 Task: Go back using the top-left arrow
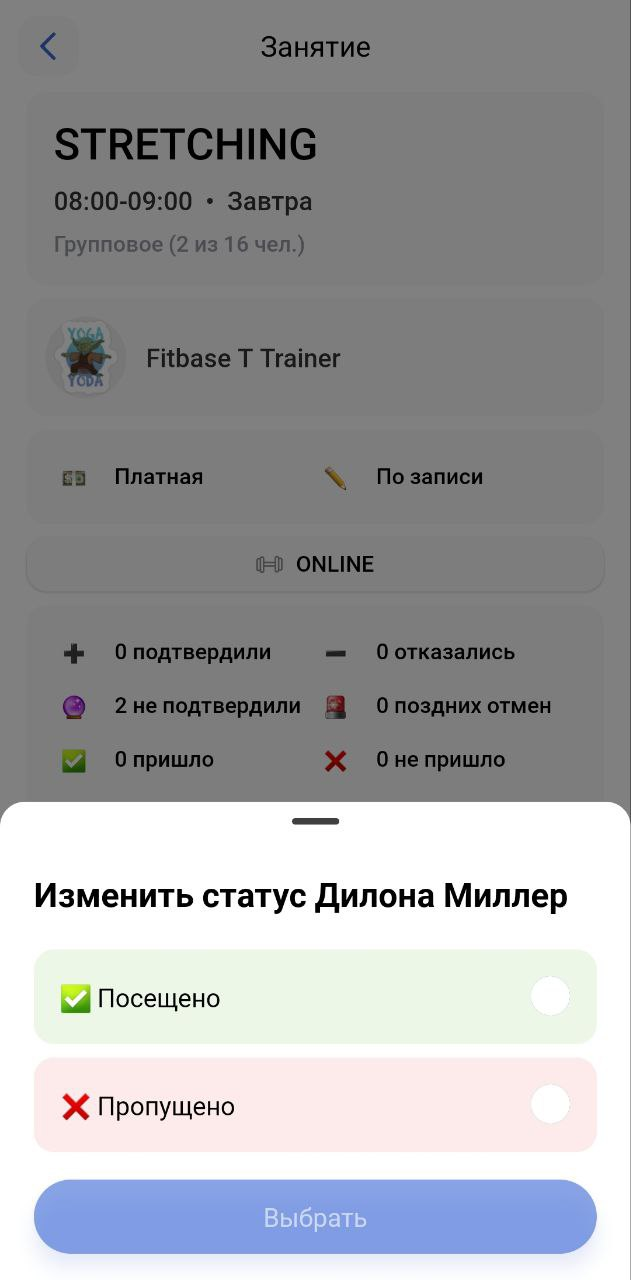[x=48, y=46]
